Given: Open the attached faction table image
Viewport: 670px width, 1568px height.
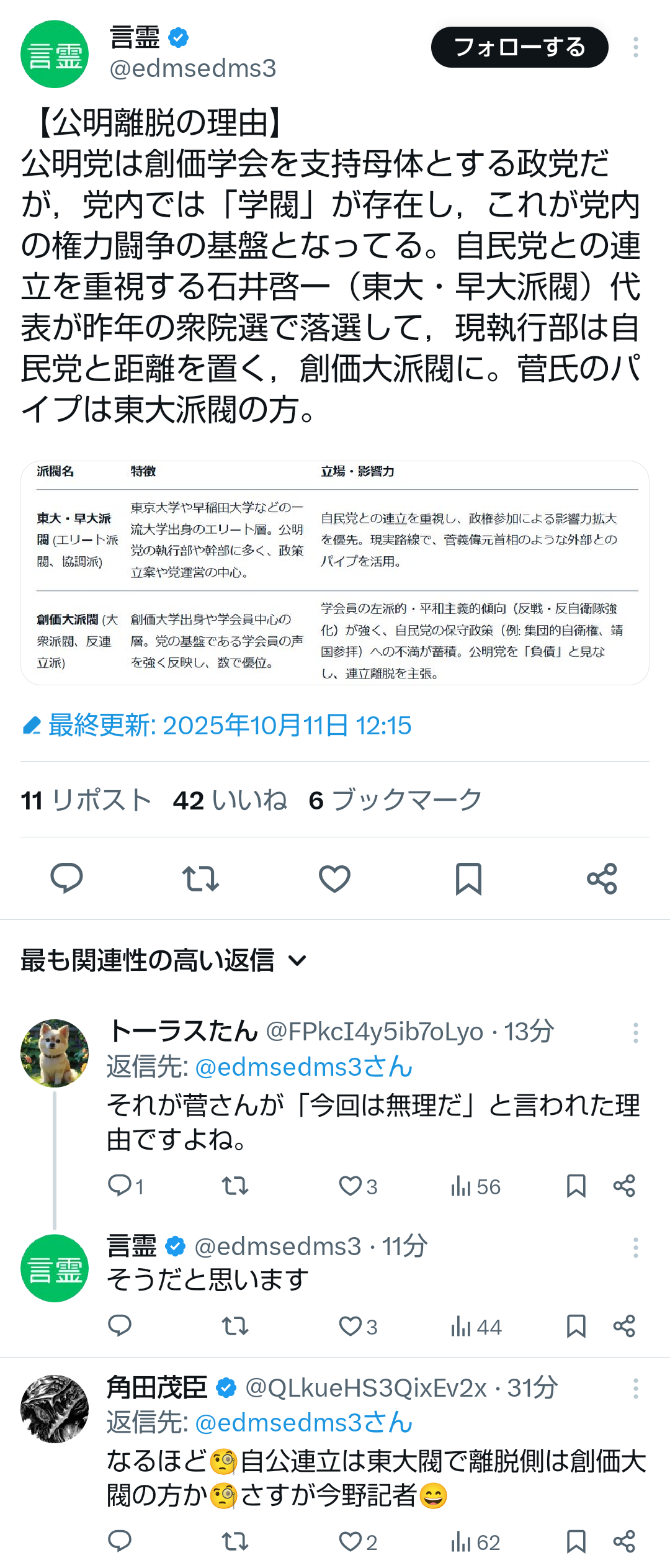Looking at the screenshot, I should [335, 572].
